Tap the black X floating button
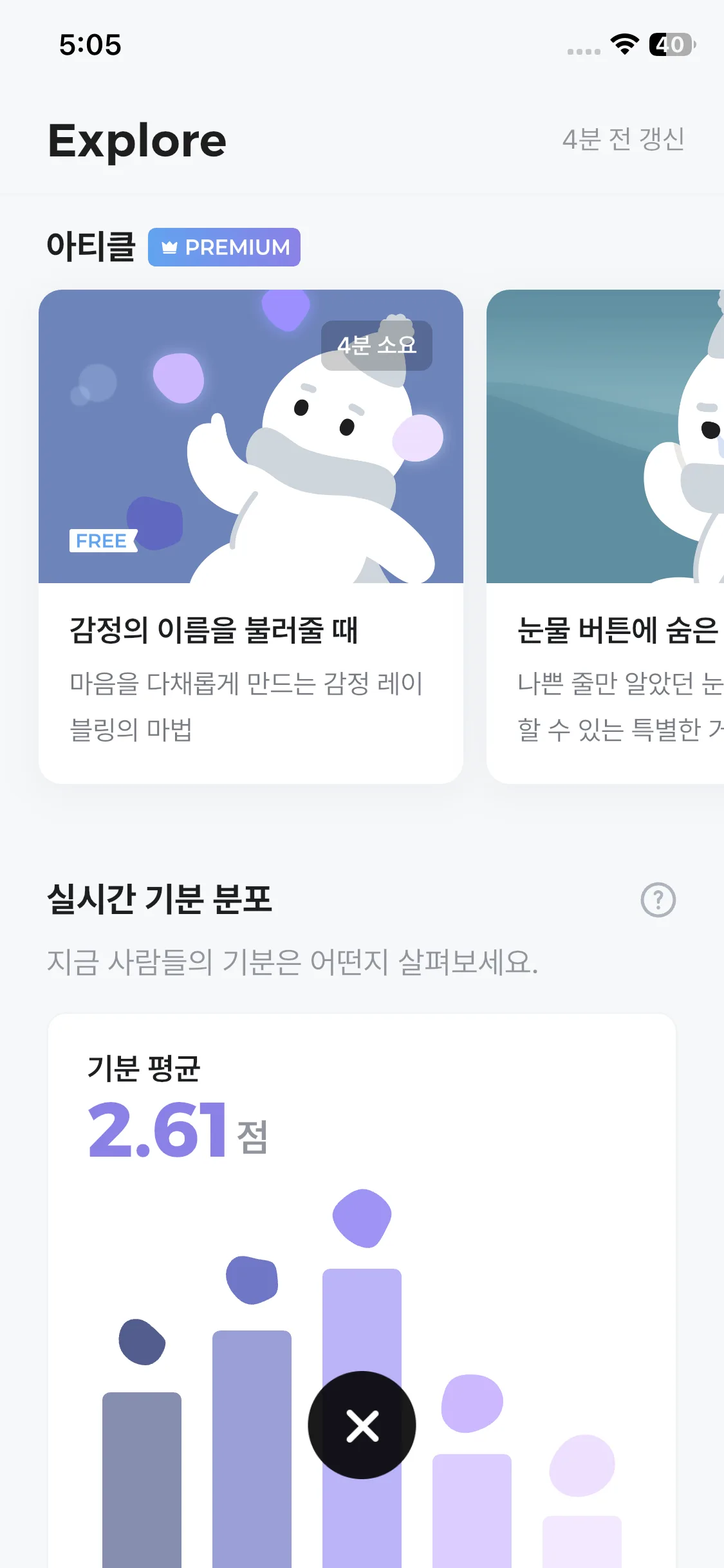724x1568 pixels. (362, 1425)
